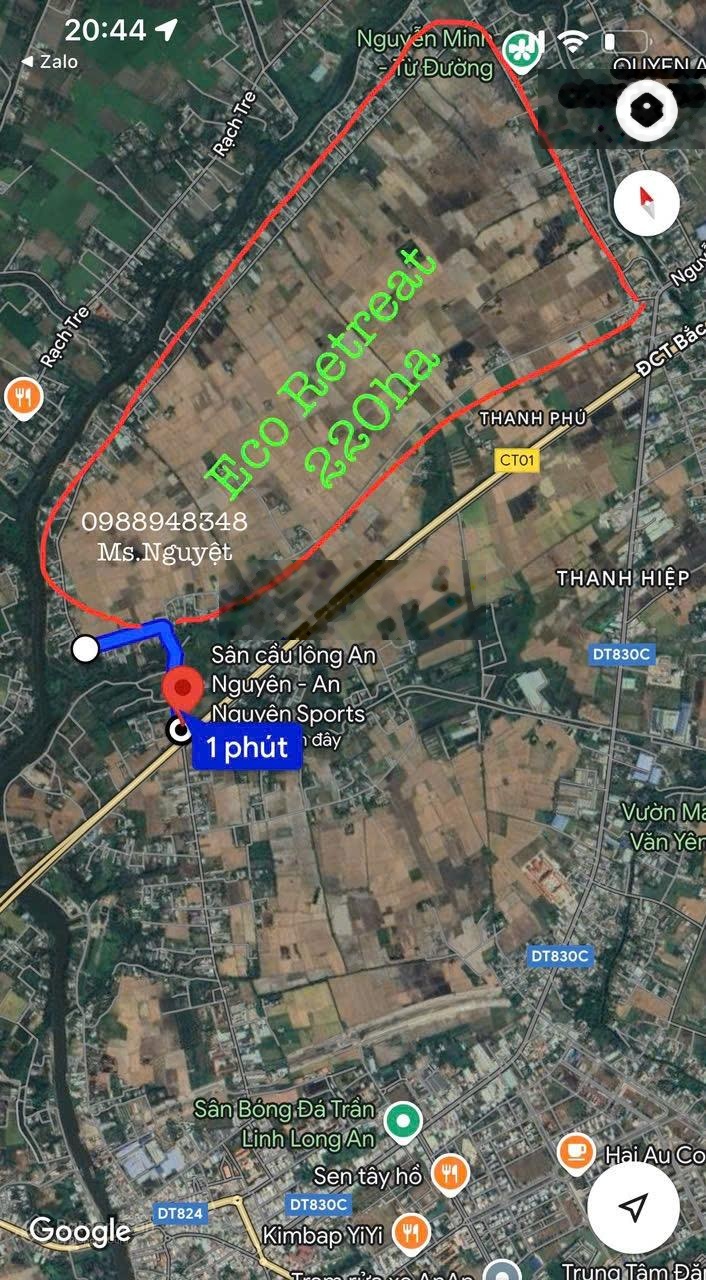Tap the compass to reset north

646,205
